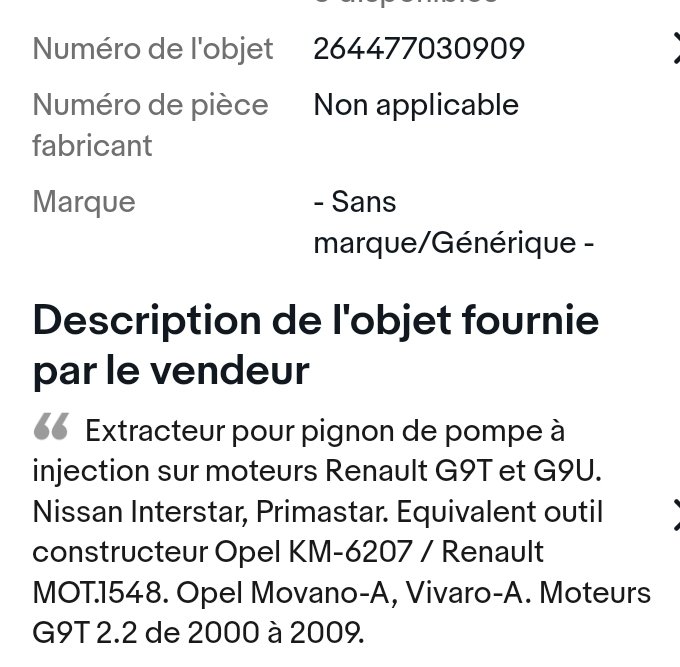Open item specifics via chevron beside Numéro de l'objet
The height and width of the screenshot is (667, 680).
pos(674,48)
